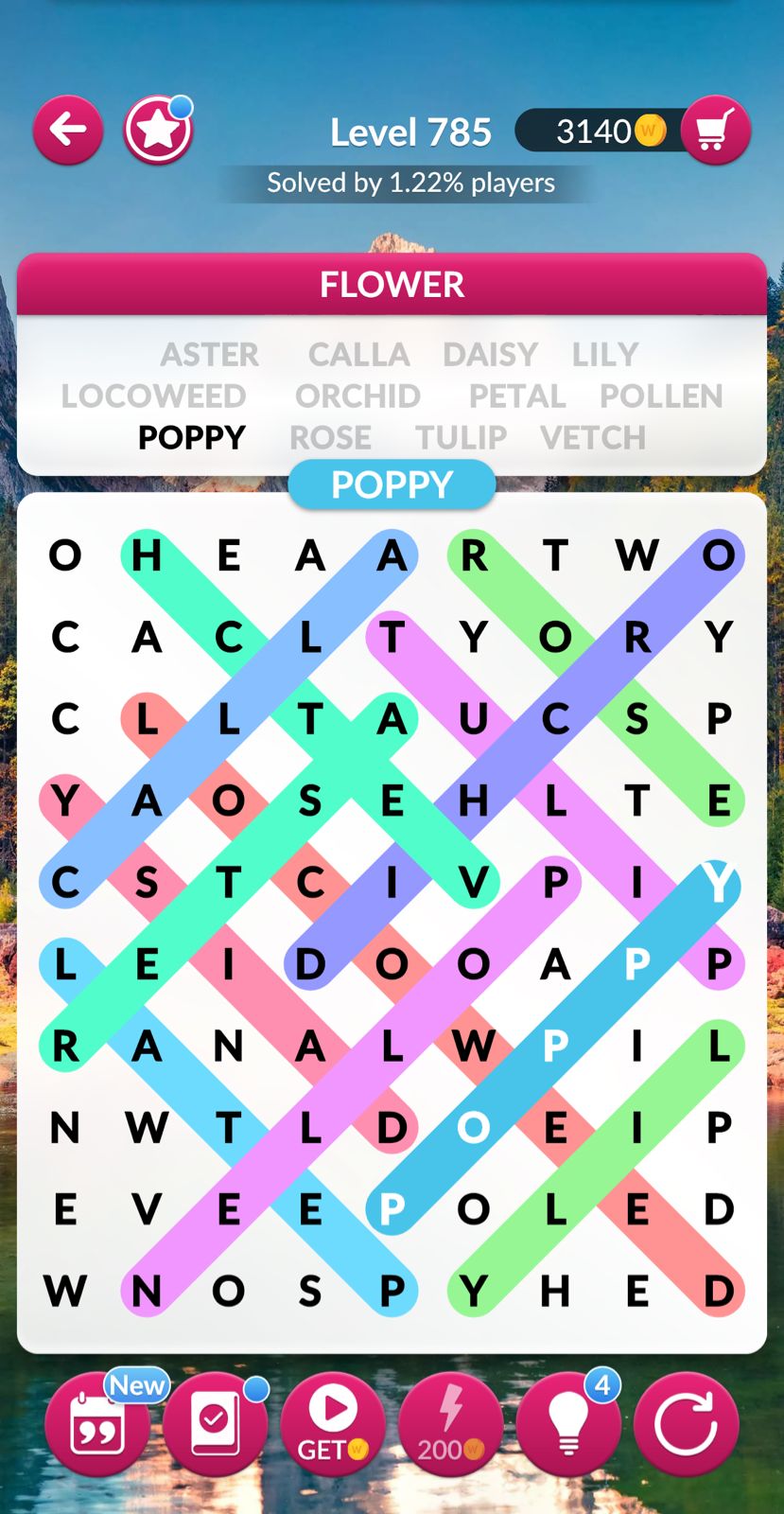Tap the circular refresh arrow button
The height and width of the screenshot is (1514, 784).
686,1424
